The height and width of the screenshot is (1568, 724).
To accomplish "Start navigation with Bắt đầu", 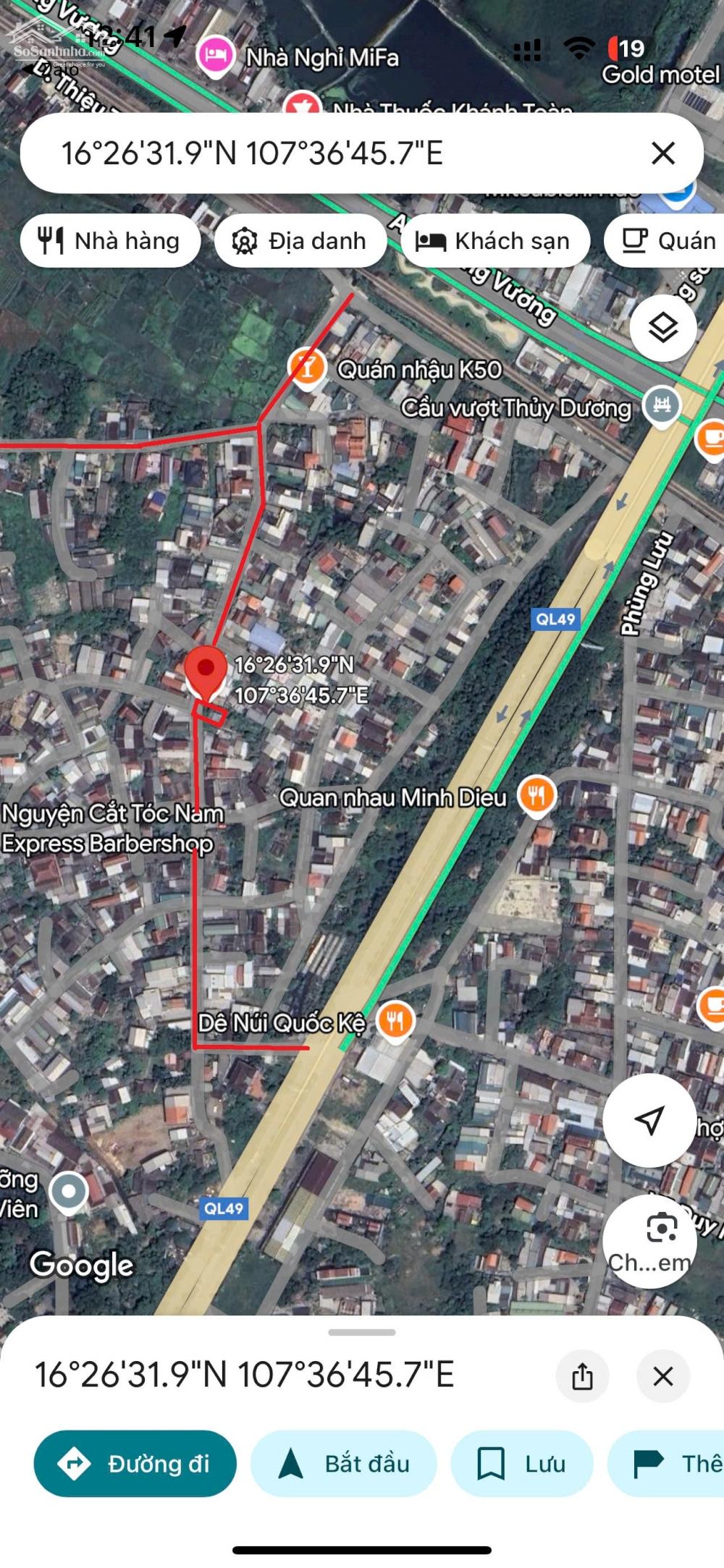I will [x=344, y=1463].
